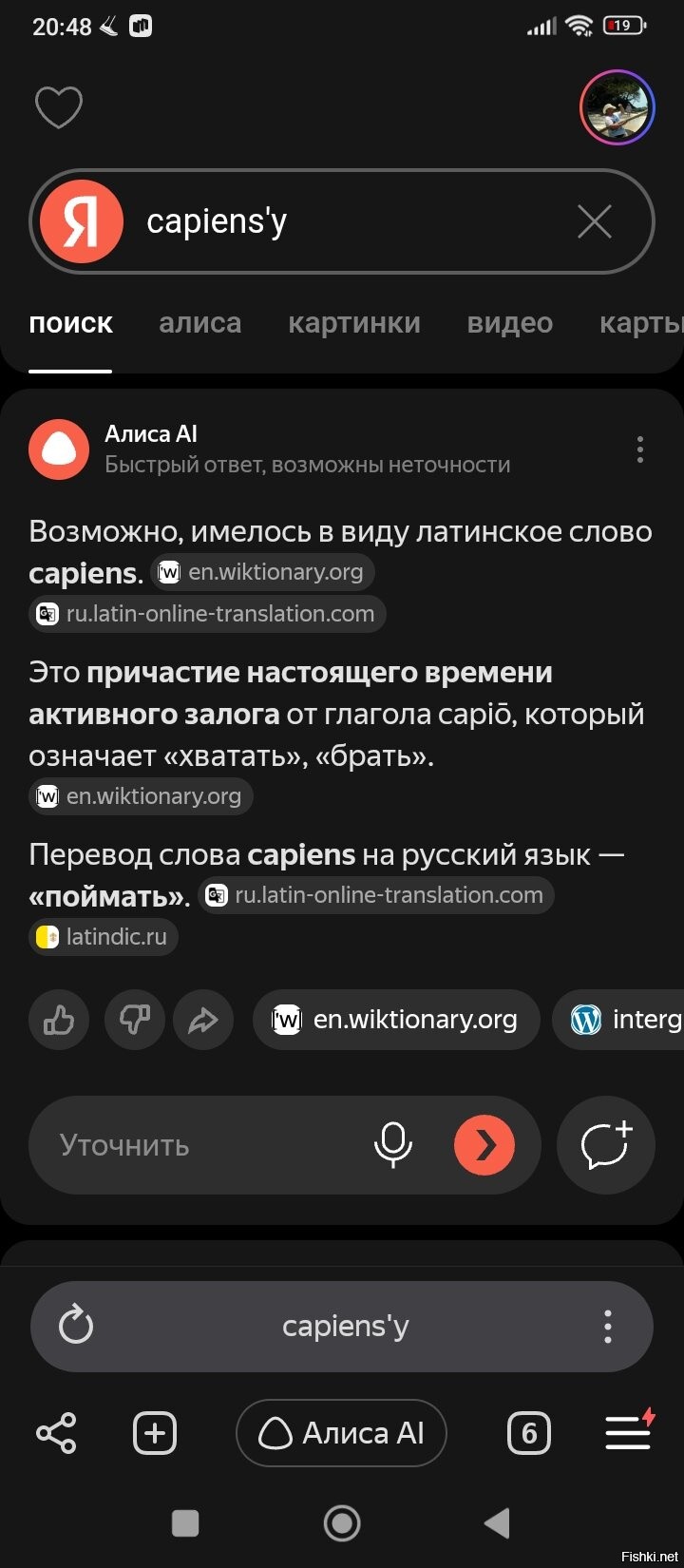Open the en.wiktionary.org source chip beside share

tap(396, 1020)
